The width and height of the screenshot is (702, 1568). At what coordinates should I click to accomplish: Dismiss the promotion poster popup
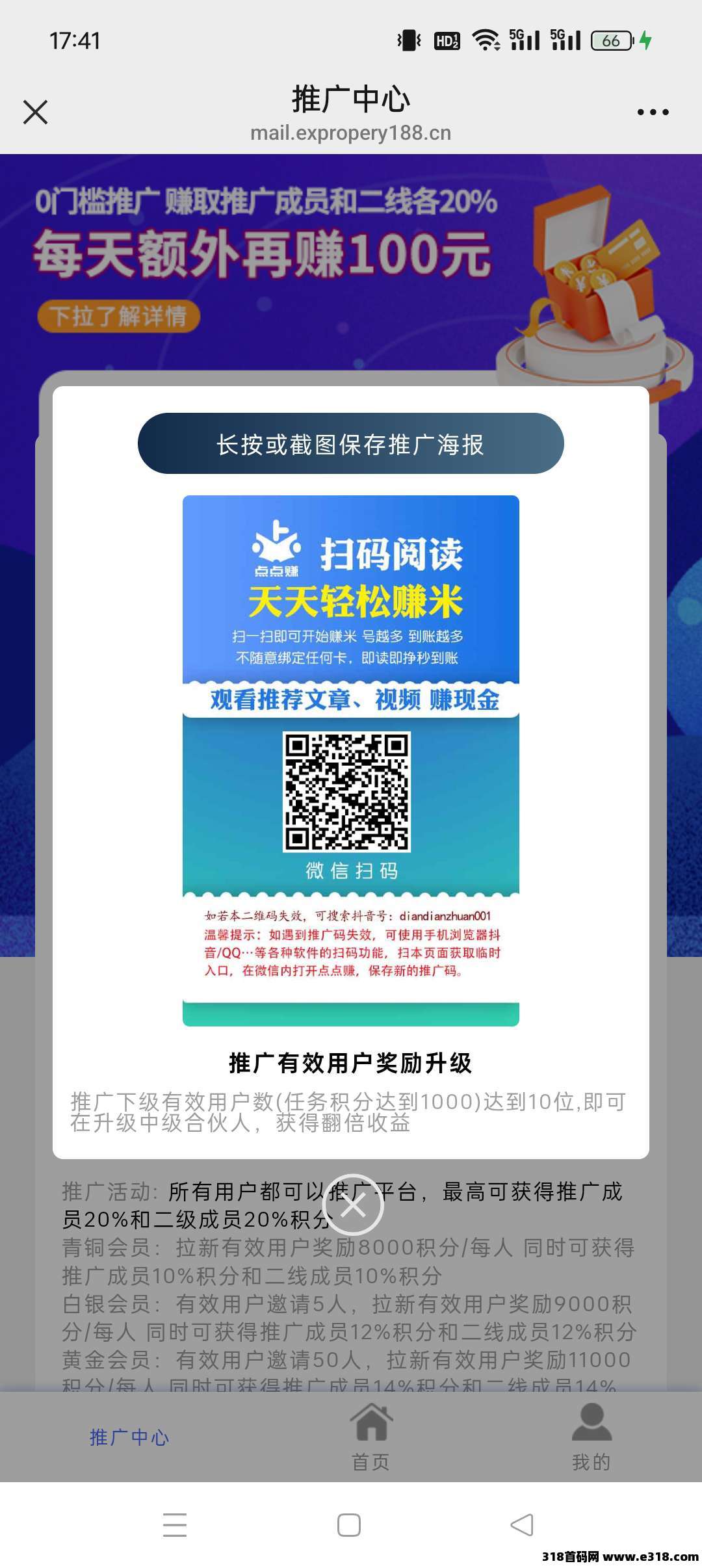click(353, 1205)
